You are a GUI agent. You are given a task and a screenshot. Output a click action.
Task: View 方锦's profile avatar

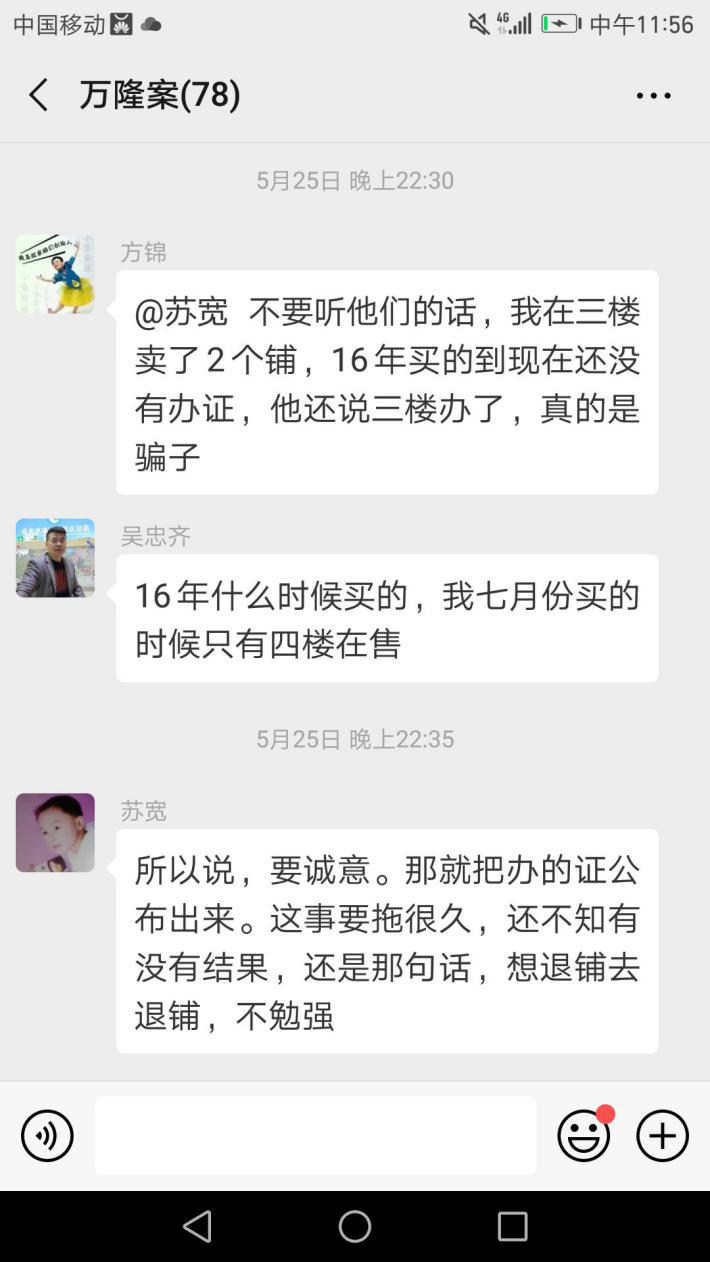tap(55, 274)
